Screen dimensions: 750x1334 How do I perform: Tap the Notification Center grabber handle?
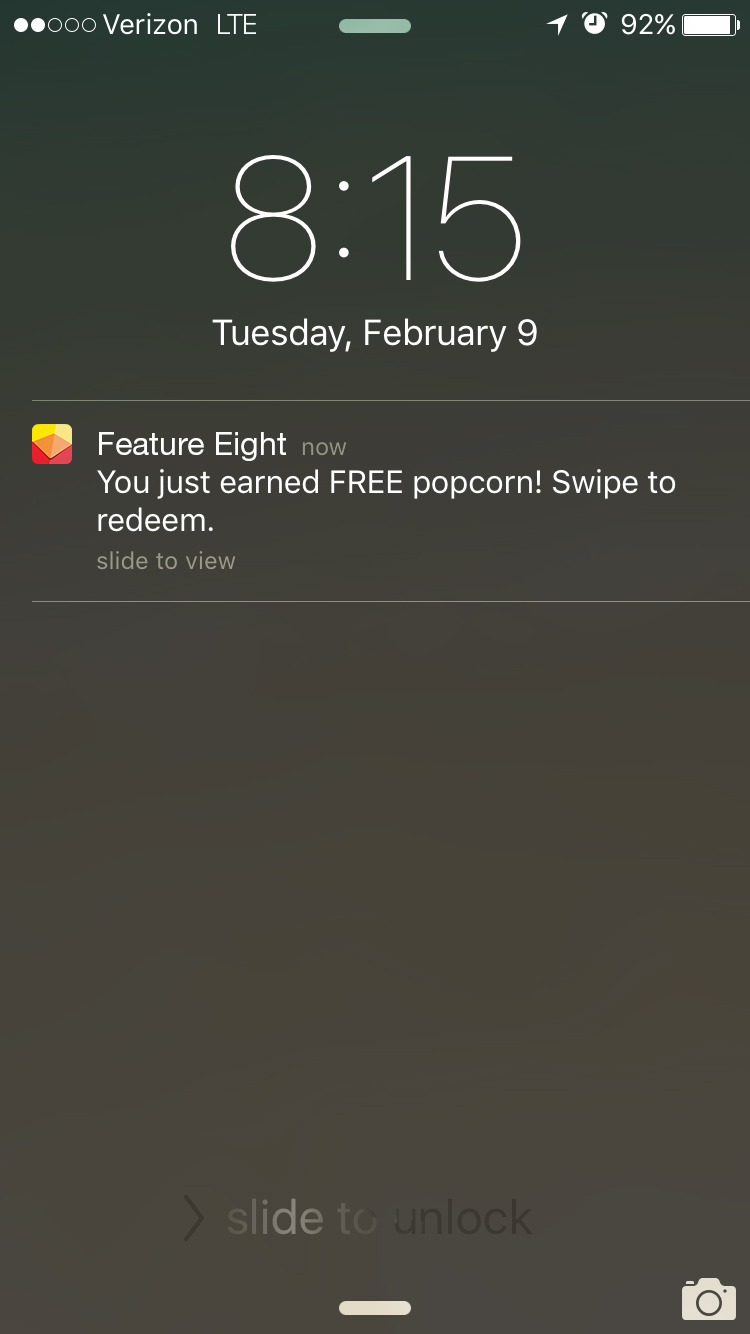375,26
